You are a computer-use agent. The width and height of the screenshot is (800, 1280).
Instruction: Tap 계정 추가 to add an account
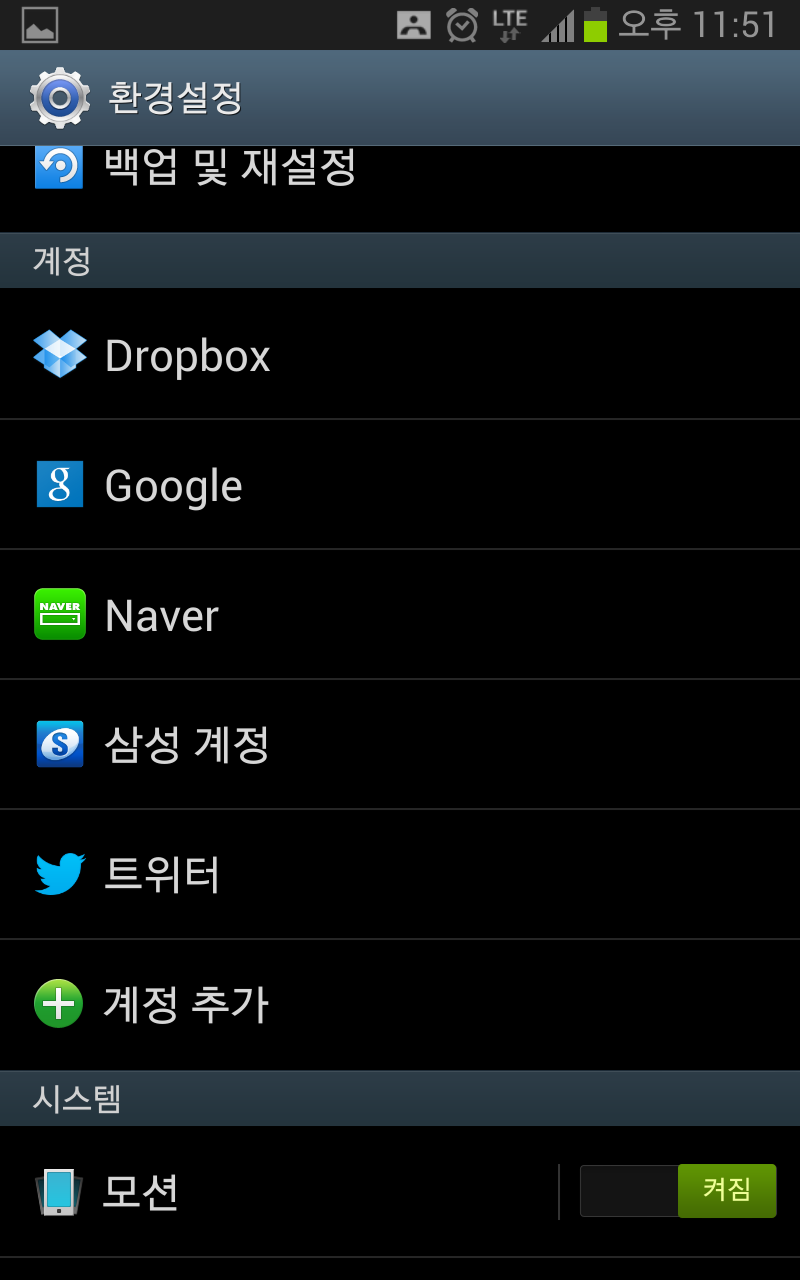click(x=187, y=1004)
